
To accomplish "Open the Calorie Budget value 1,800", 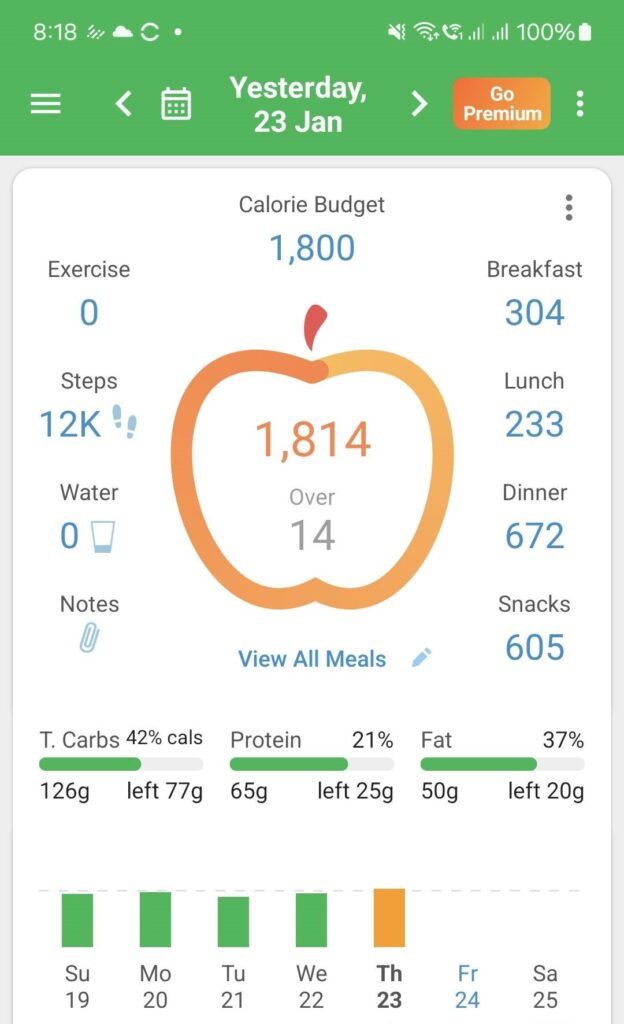I will tap(312, 248).
